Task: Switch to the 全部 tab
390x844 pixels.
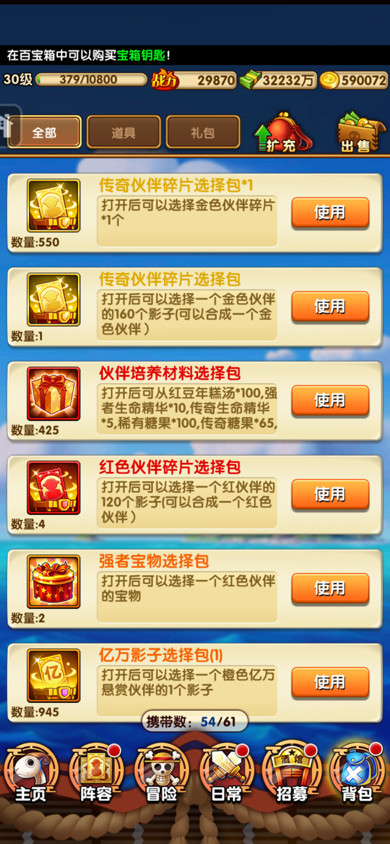Action: [44, 132]
